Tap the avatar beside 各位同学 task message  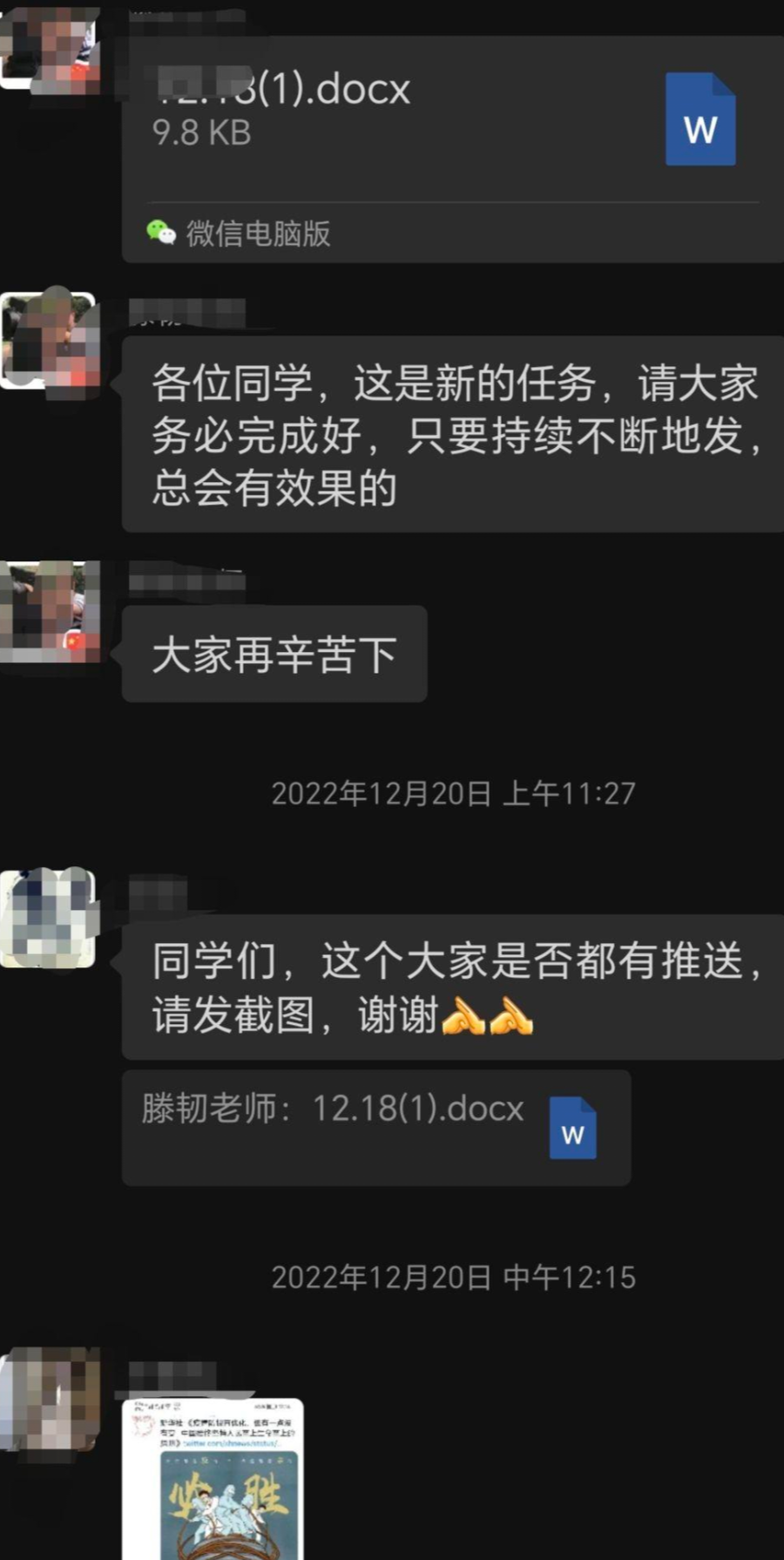(x=49, y=340)
